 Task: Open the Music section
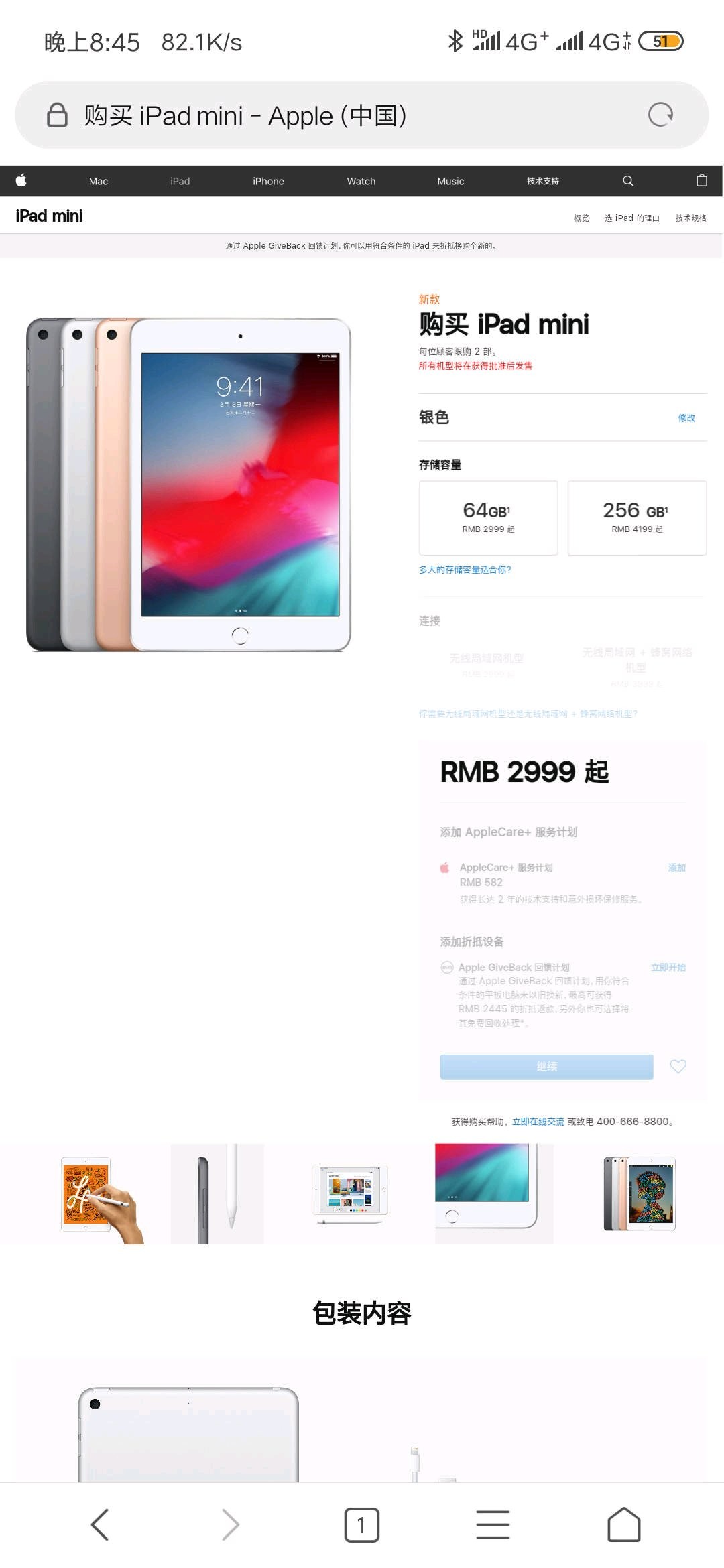tap(450, 181)
